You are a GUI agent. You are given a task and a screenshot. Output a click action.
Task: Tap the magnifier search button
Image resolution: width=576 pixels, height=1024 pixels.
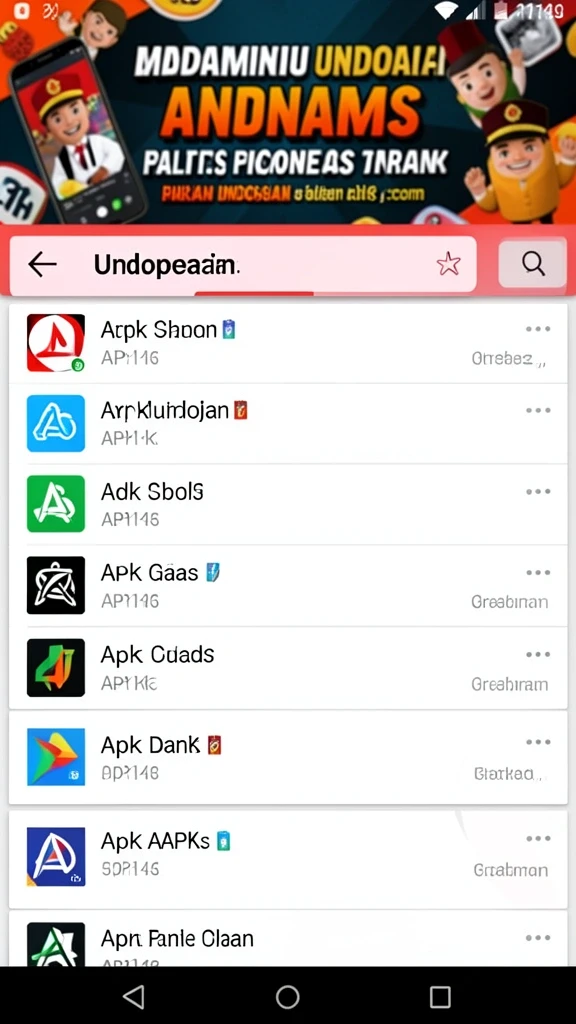(x=533, y=264)
